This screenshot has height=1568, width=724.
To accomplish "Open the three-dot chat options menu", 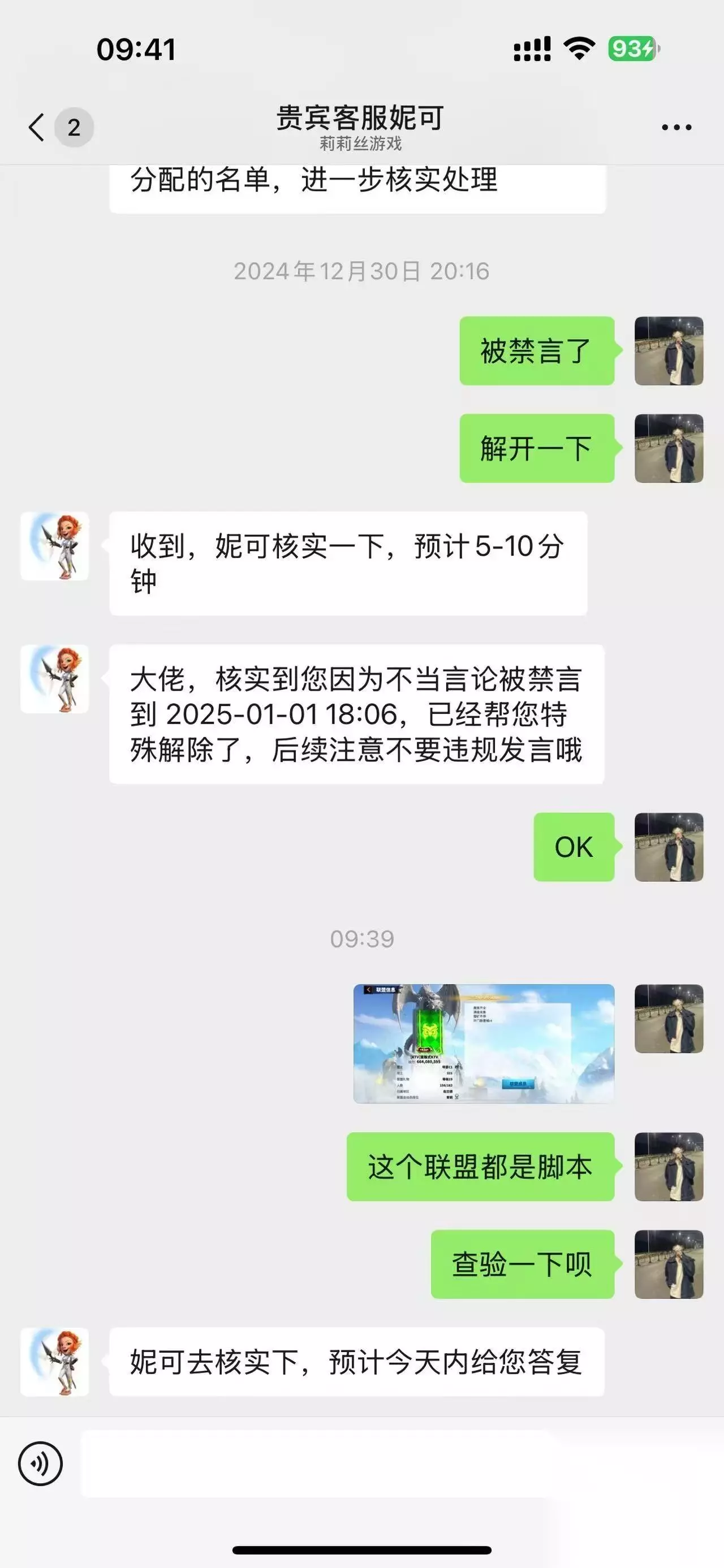I will 676,127.
